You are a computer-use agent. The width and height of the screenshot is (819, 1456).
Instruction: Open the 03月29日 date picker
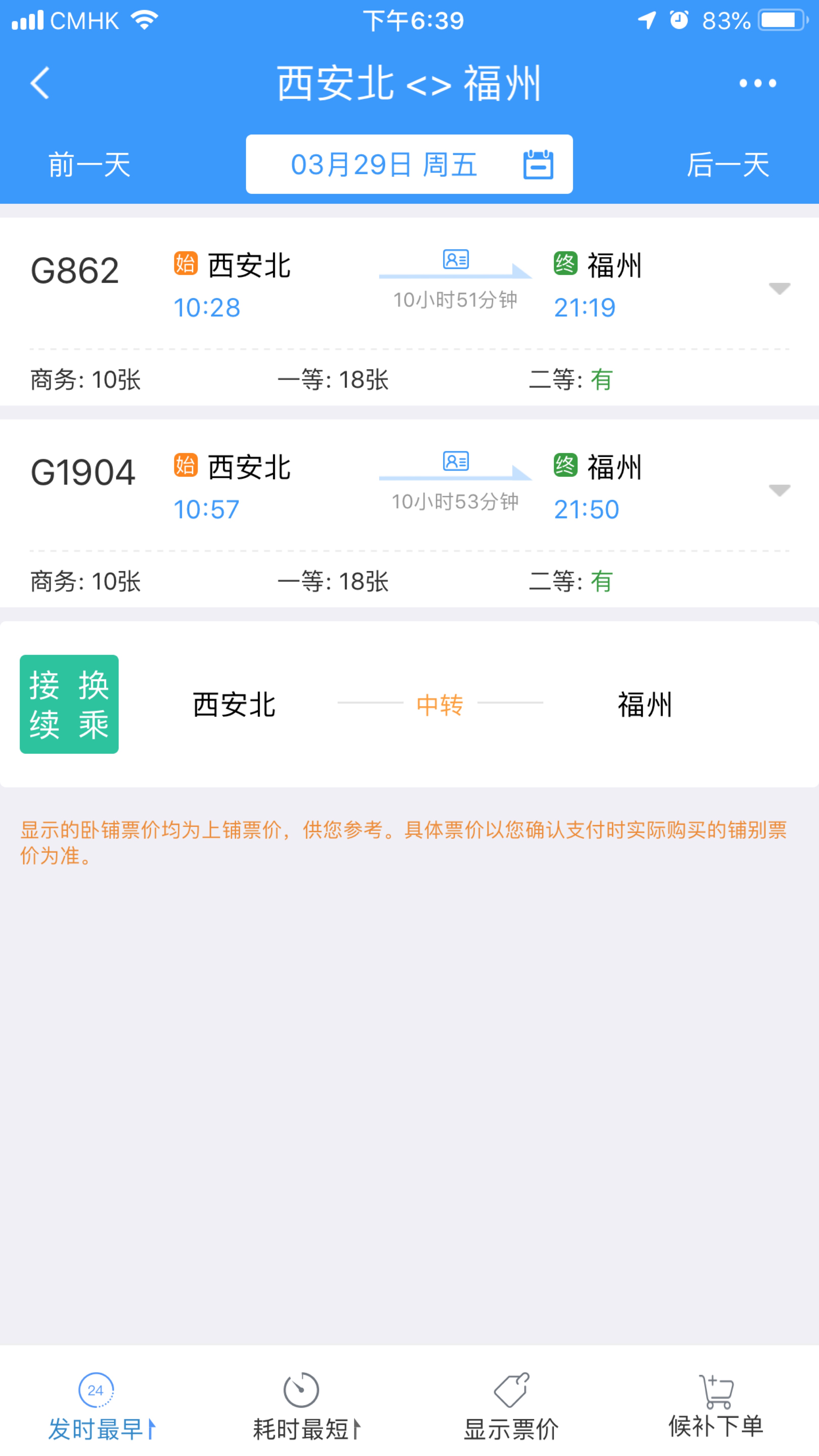pyautogui.click(x=409, y=165)
